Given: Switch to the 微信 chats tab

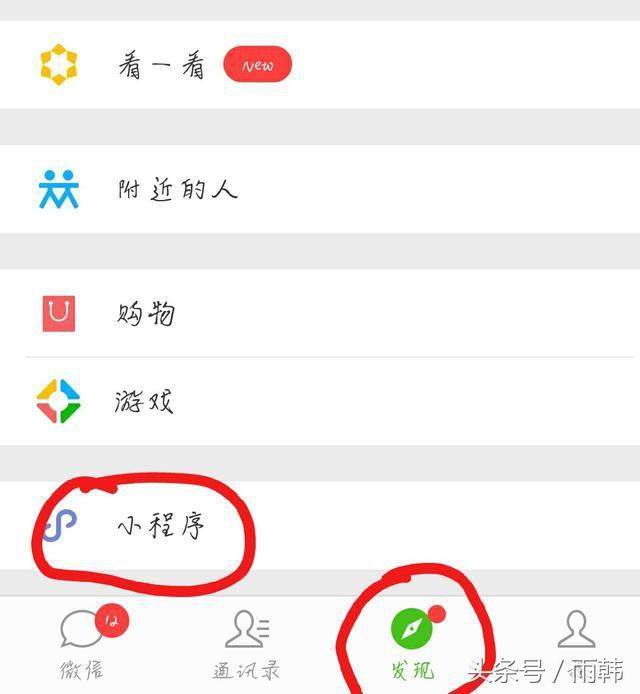Looking at the screenshot, I should click(x=82, y=643).
